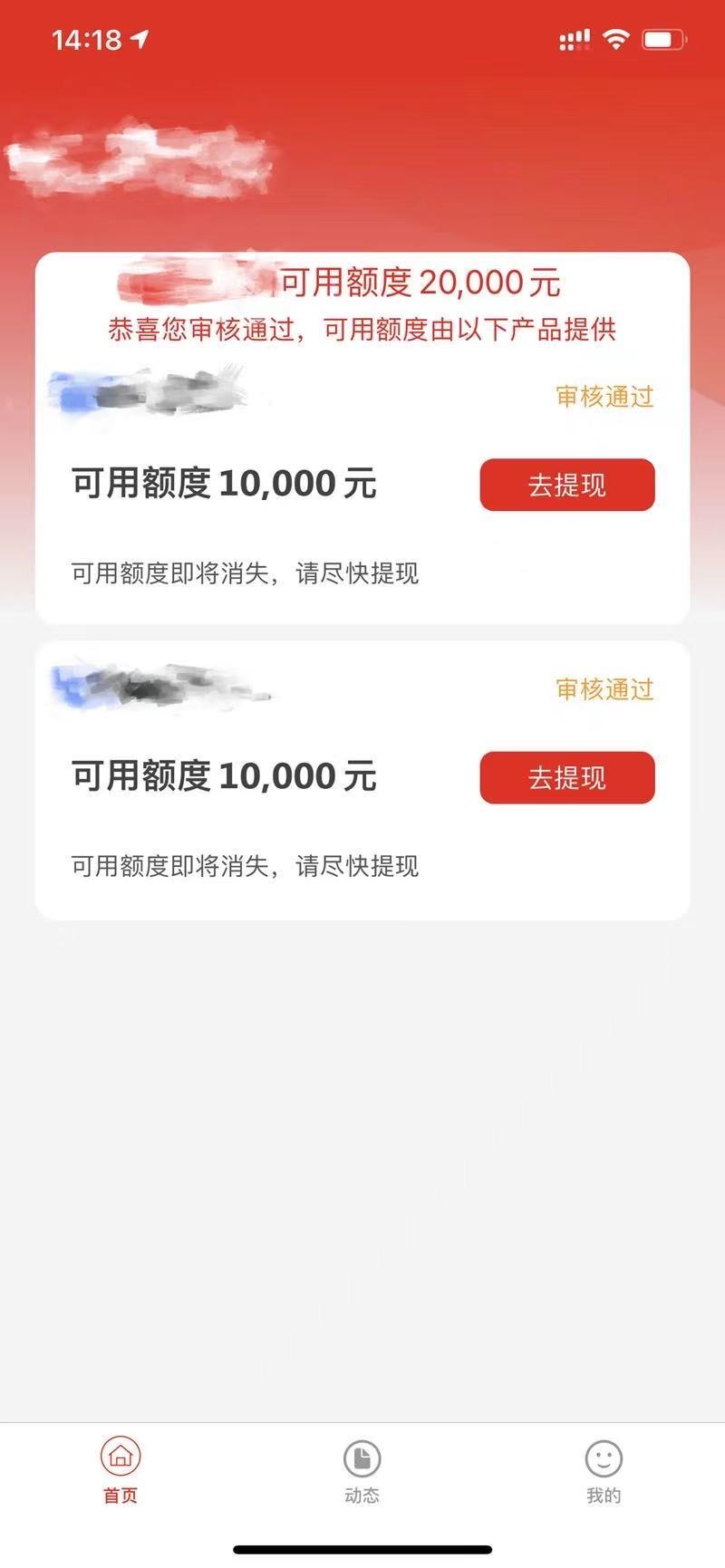Screen dimensions: 725x1568
Task: Tap 去提现 on the first loan card
Action: click(566, 485)
